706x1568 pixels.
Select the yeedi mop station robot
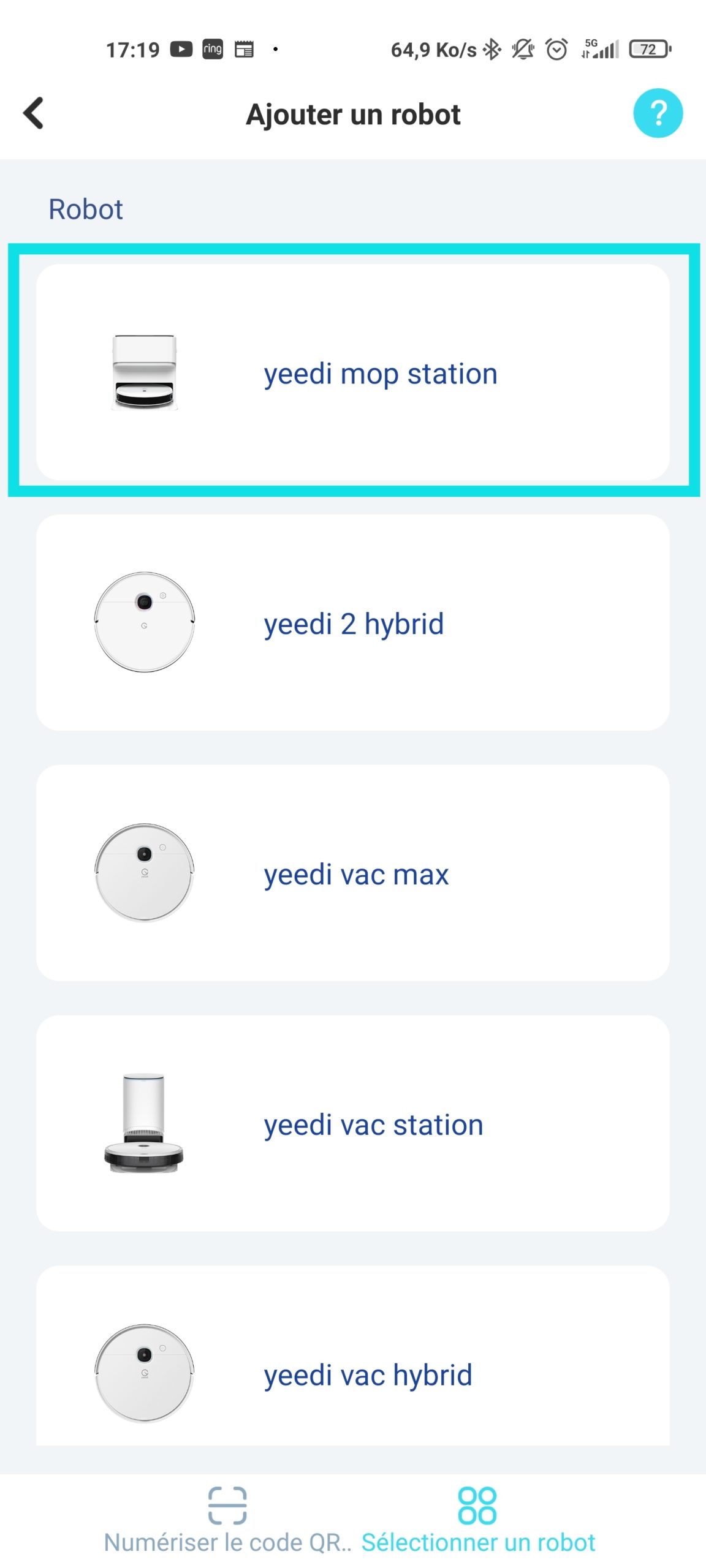352,372
